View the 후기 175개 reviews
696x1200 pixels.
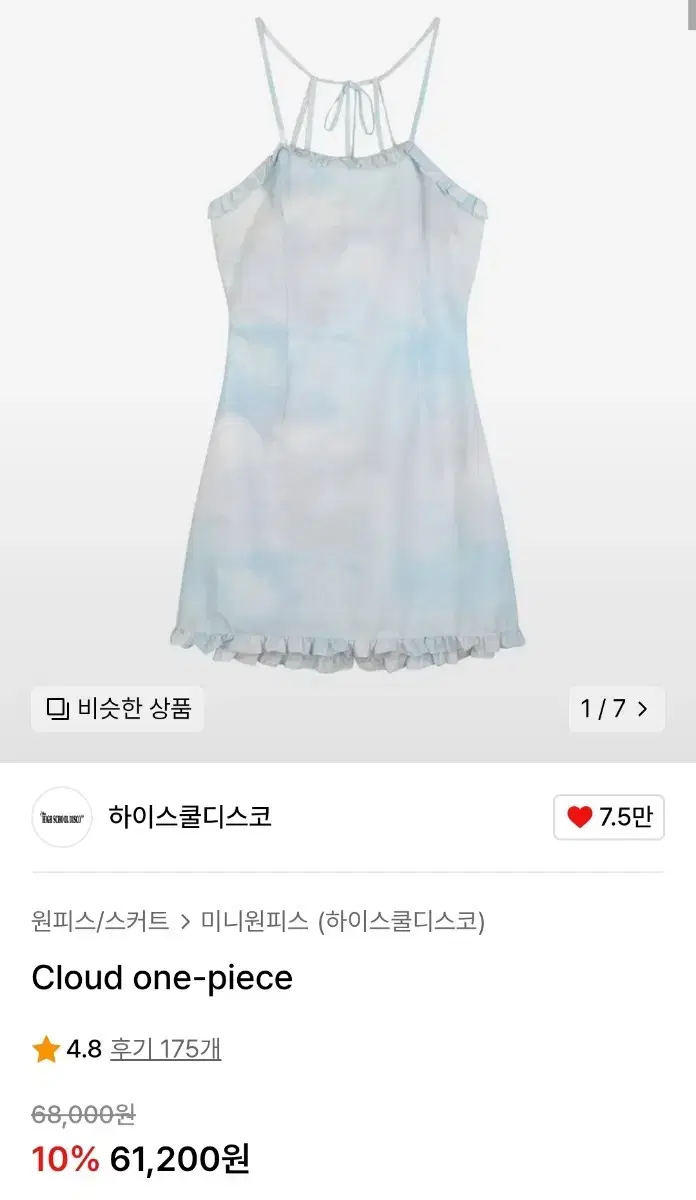pos(165,1048)
